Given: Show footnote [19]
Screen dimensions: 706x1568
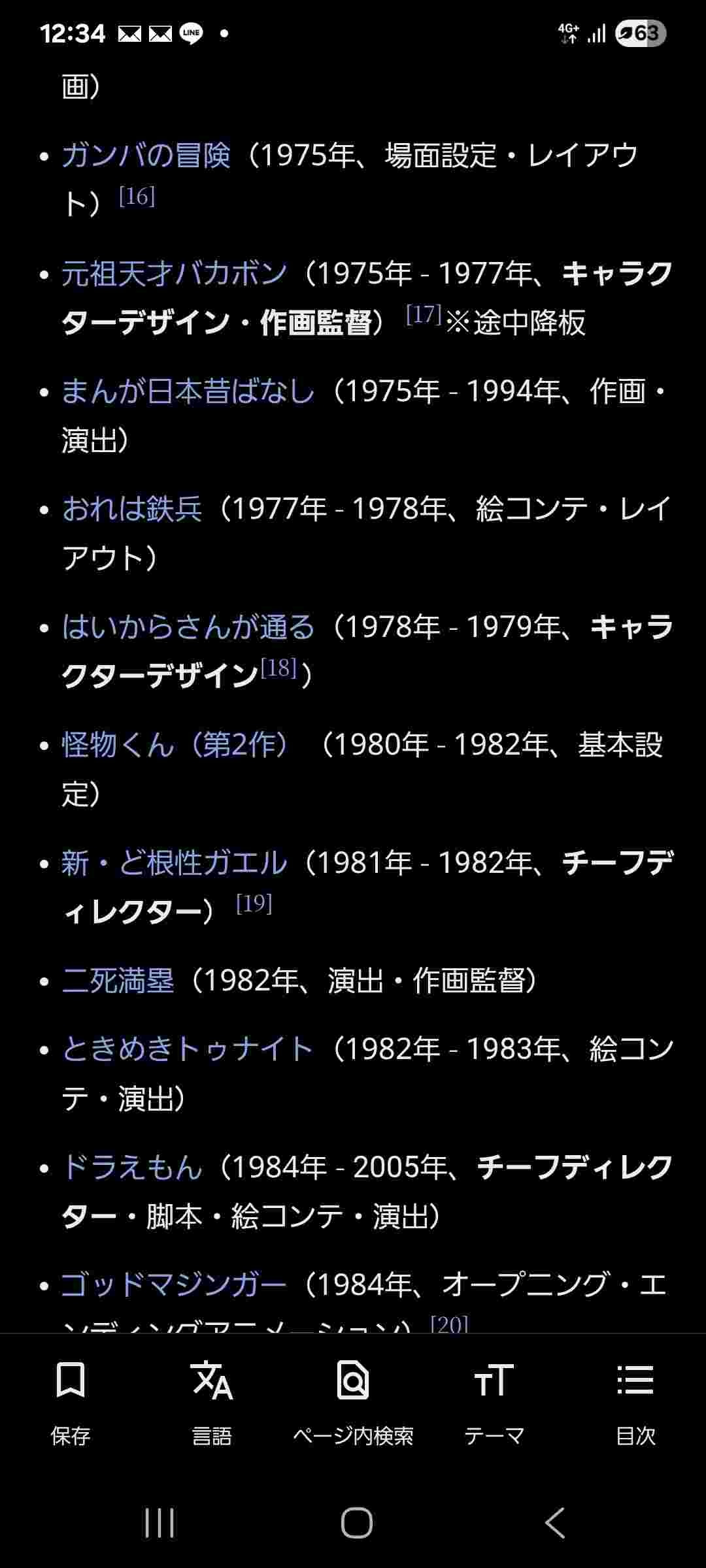Looking at the screenshot, I should (254, 904).
